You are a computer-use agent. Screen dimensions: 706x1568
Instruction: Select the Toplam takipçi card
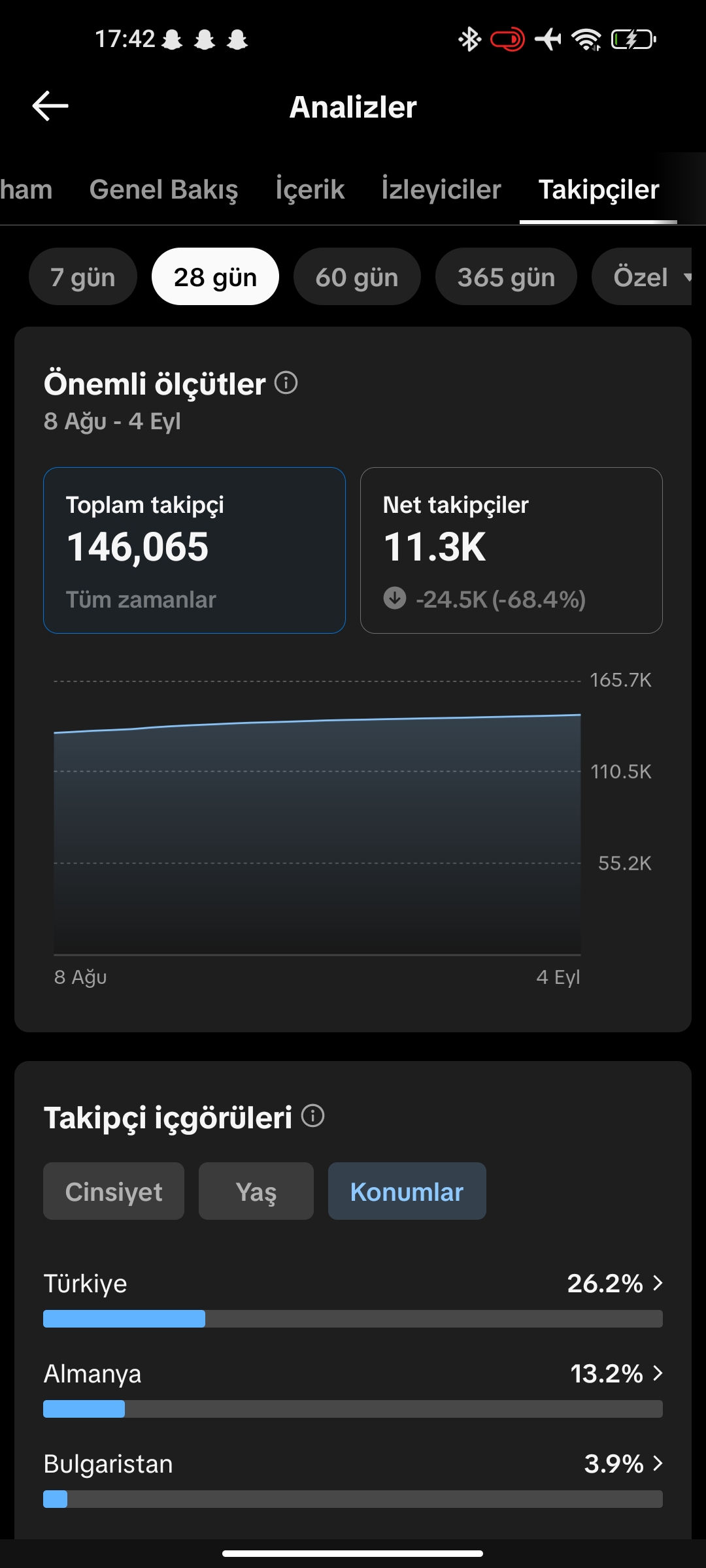(194, 550)
